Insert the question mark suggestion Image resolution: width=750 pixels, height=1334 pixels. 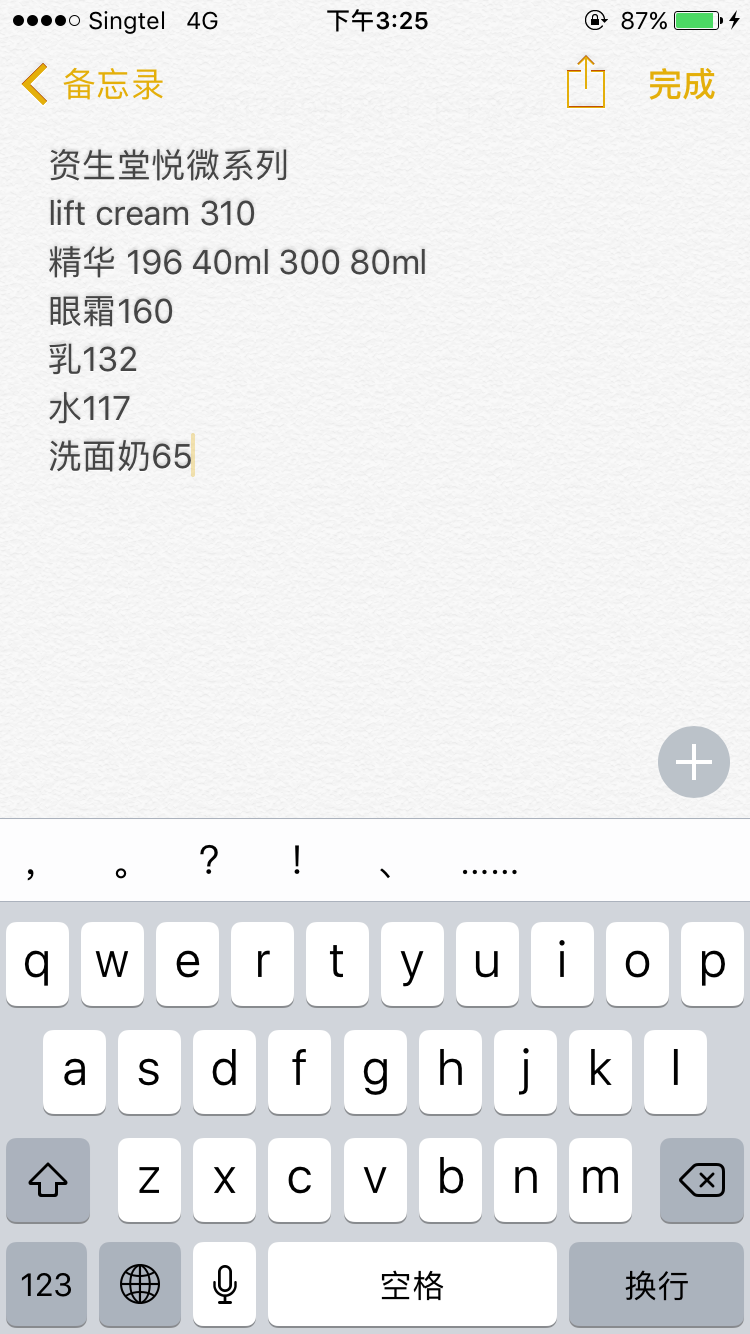coord(208,862)
